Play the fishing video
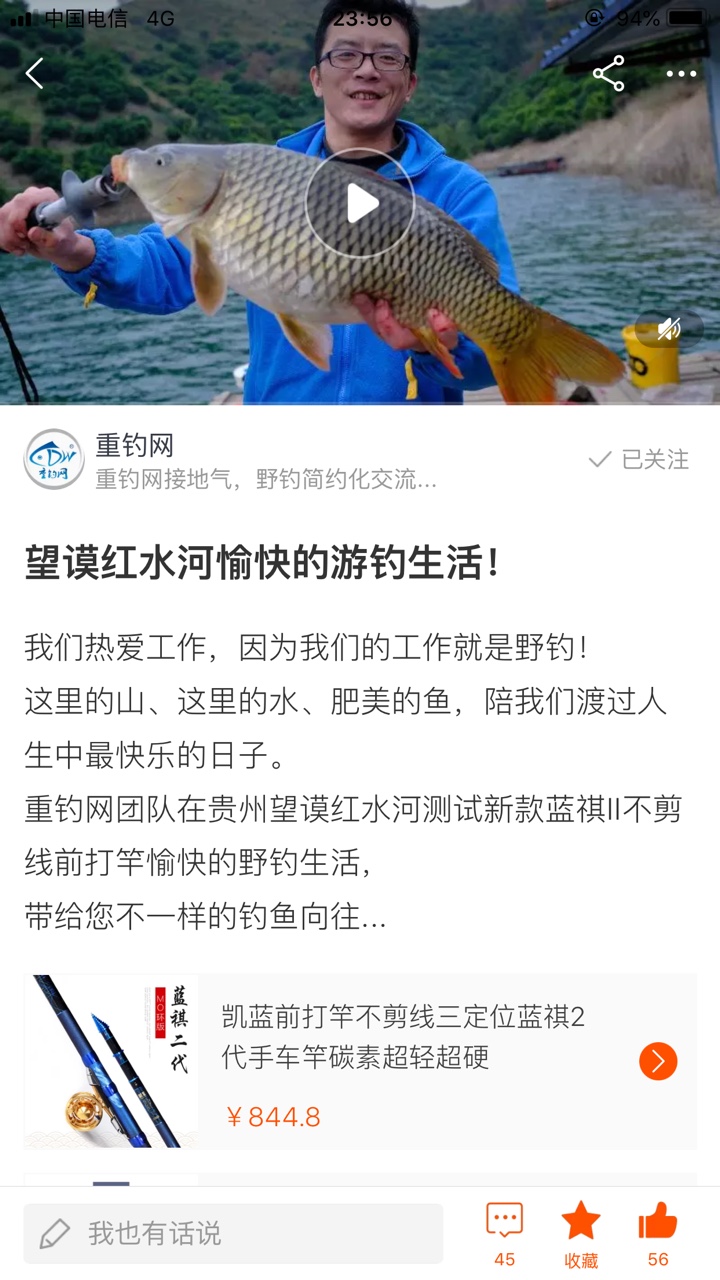 [360, 203]
